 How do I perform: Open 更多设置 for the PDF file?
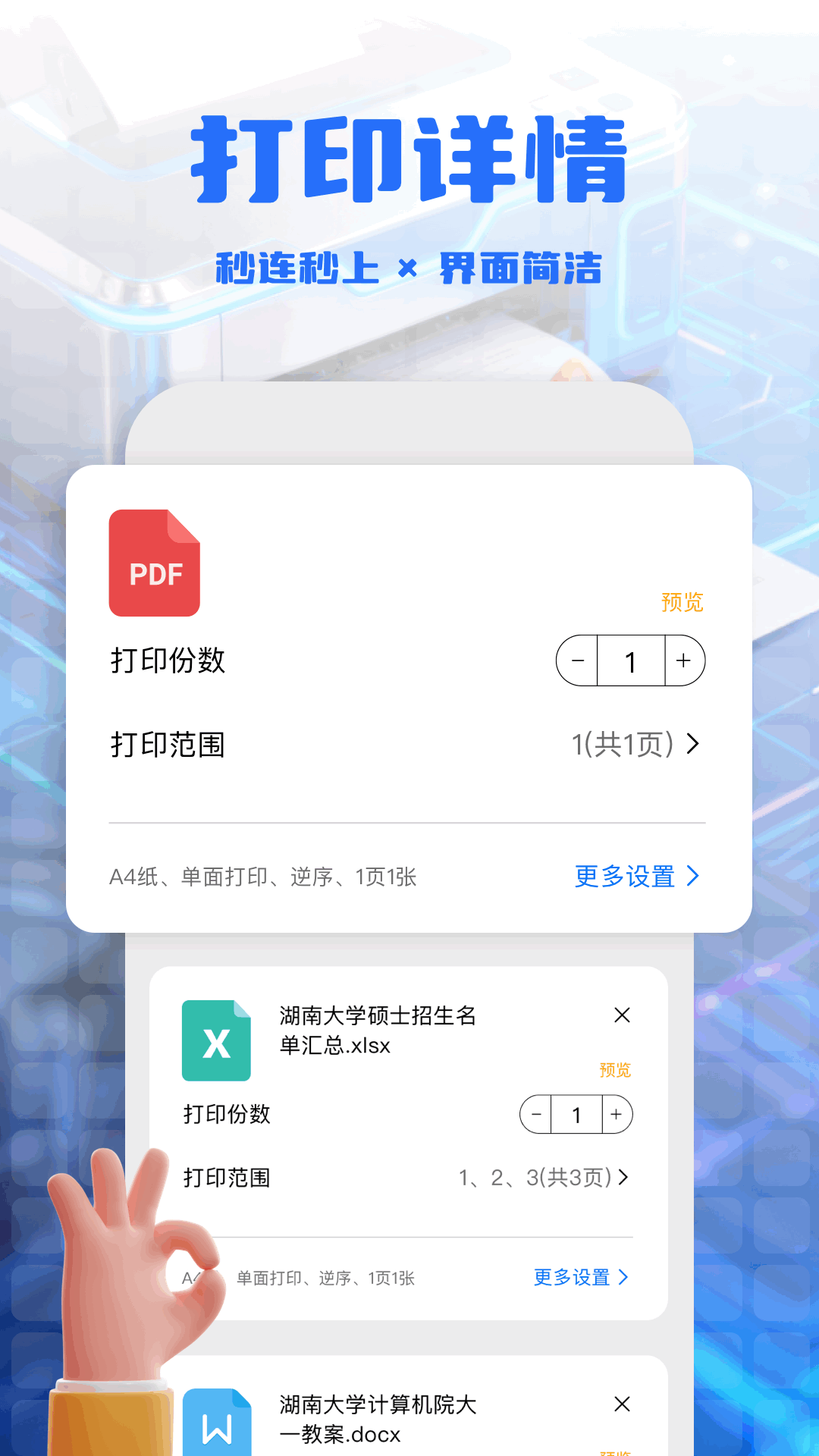point(635,877)
